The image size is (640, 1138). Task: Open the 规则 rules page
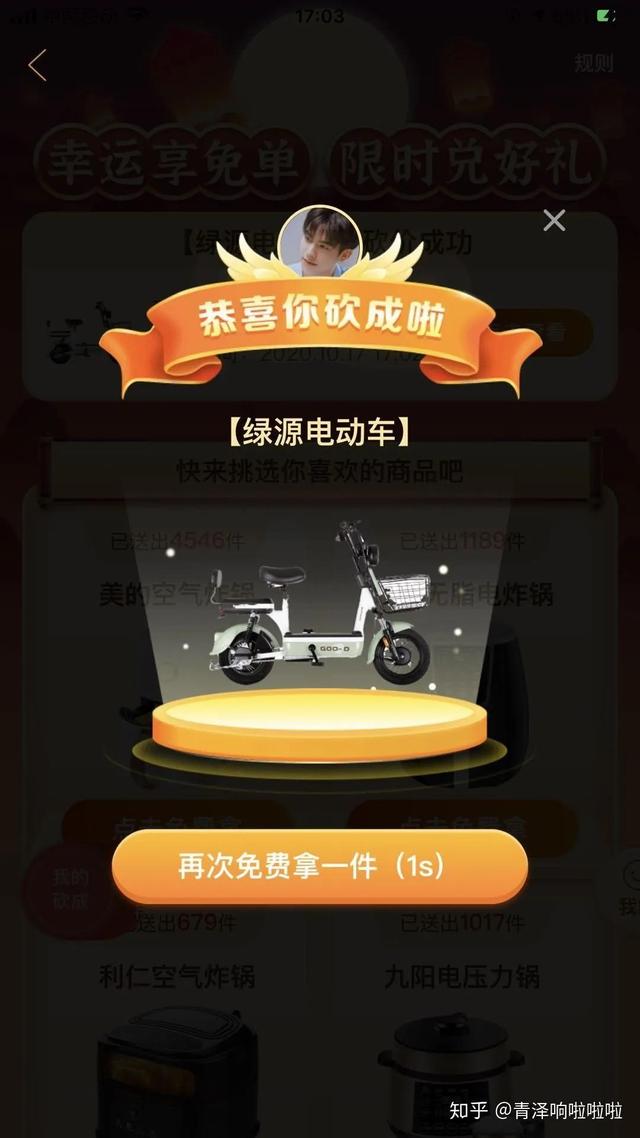coord(593,64)
